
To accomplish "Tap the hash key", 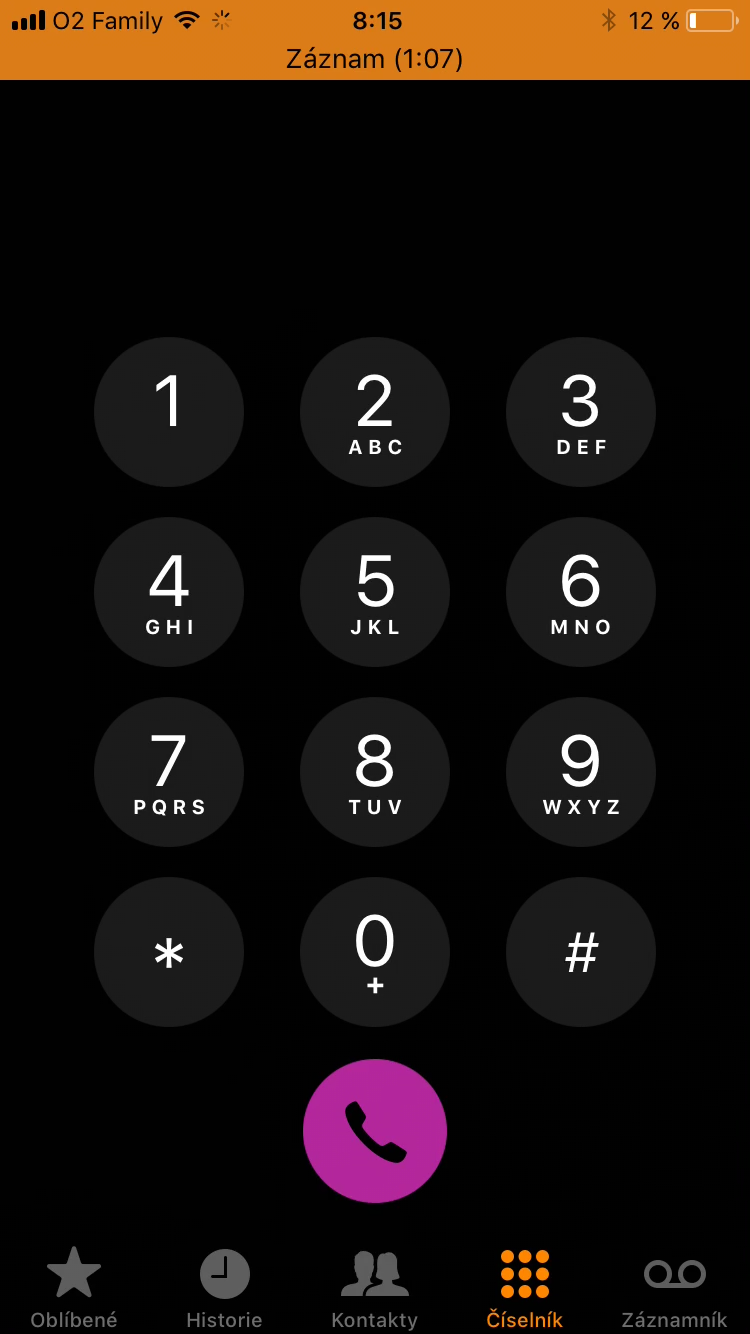I will pyautogui.click(x=581, y=952).
